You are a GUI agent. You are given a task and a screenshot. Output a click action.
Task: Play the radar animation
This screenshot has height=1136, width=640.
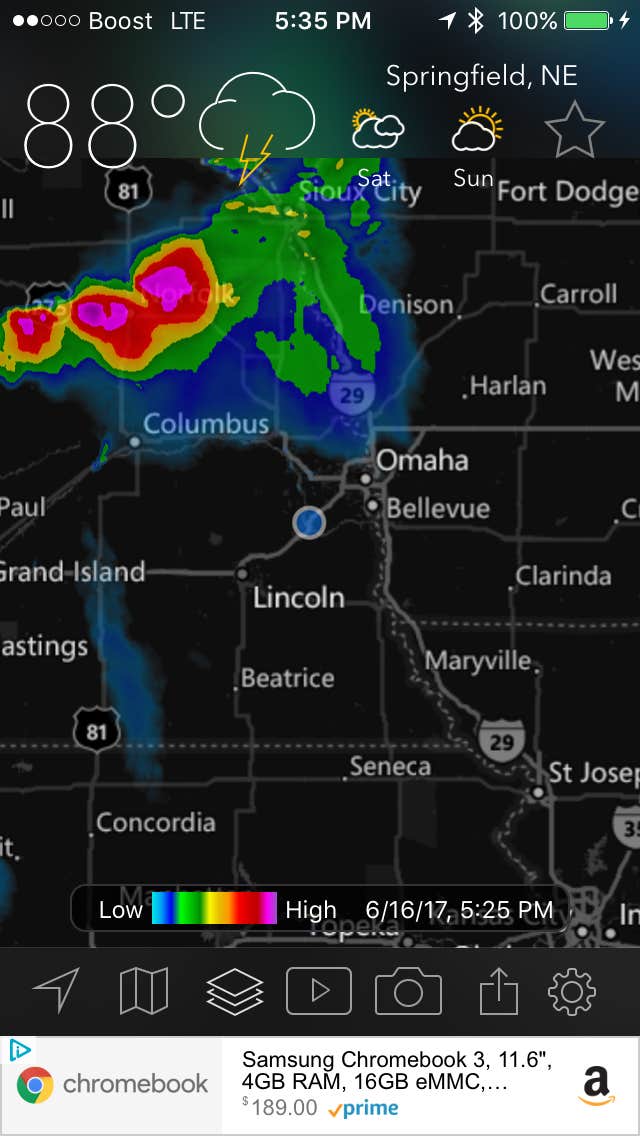[319, 991]
